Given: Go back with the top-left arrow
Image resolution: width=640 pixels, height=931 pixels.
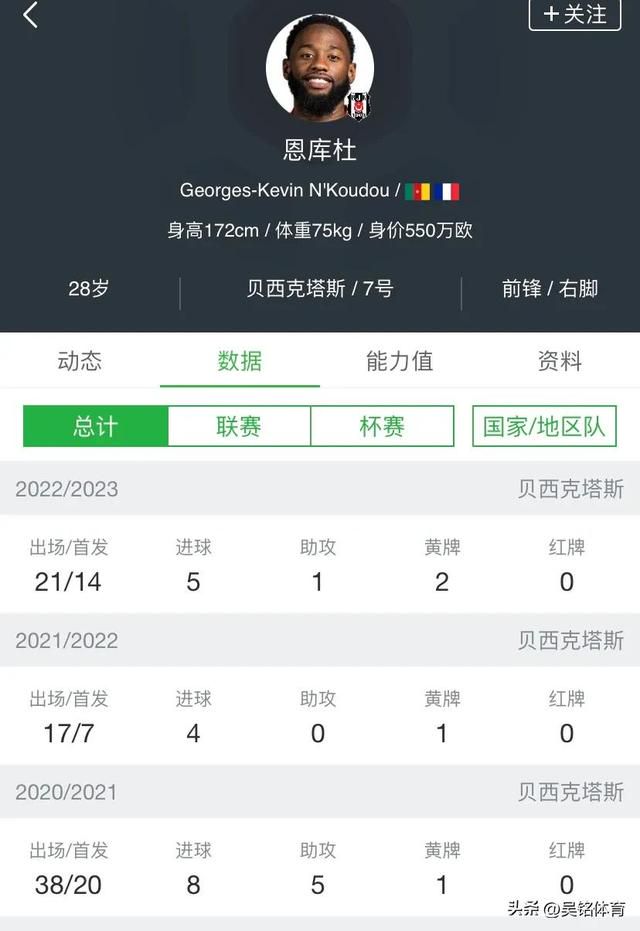Looking at the screenshot, I should pos(30,15).
